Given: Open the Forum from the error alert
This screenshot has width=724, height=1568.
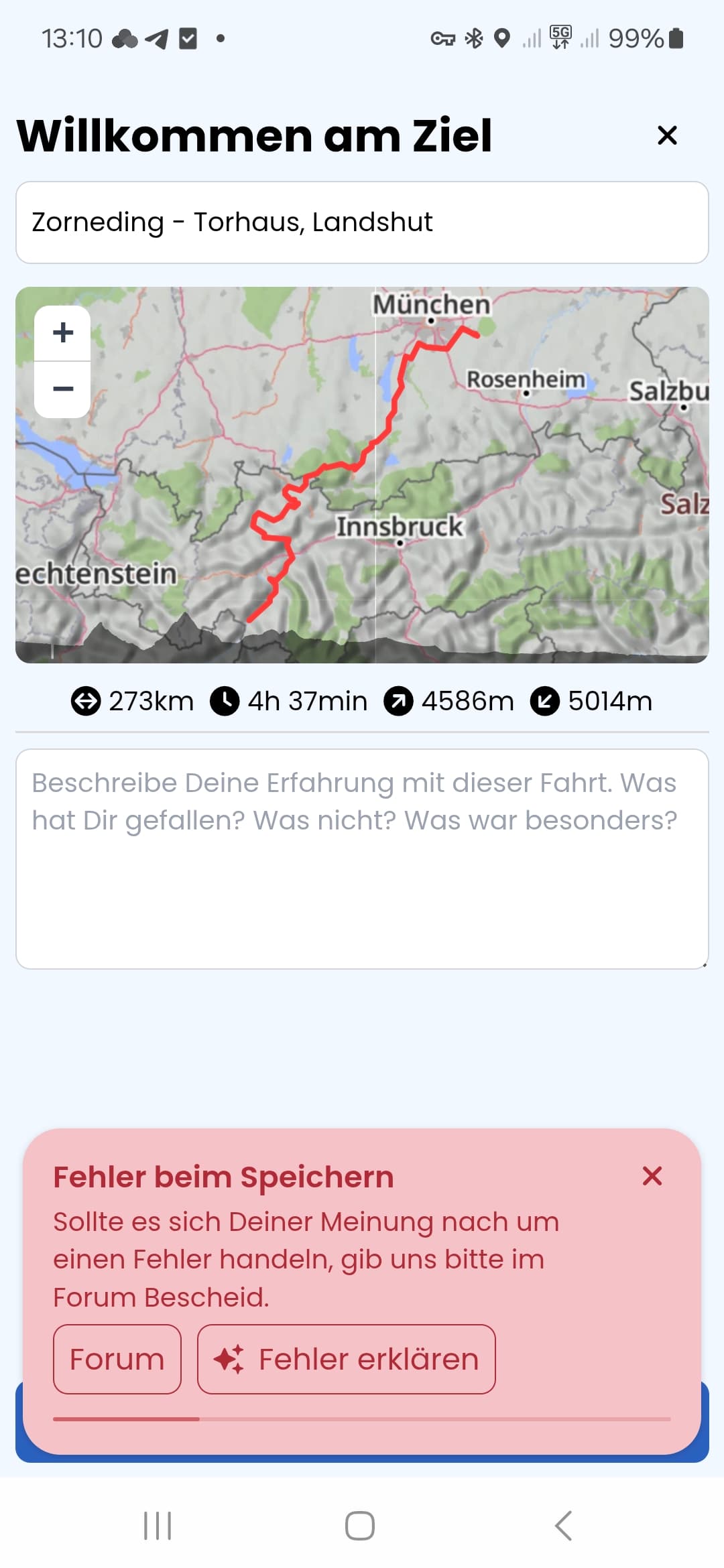Looking at the screenshot, I should 117,1359.
